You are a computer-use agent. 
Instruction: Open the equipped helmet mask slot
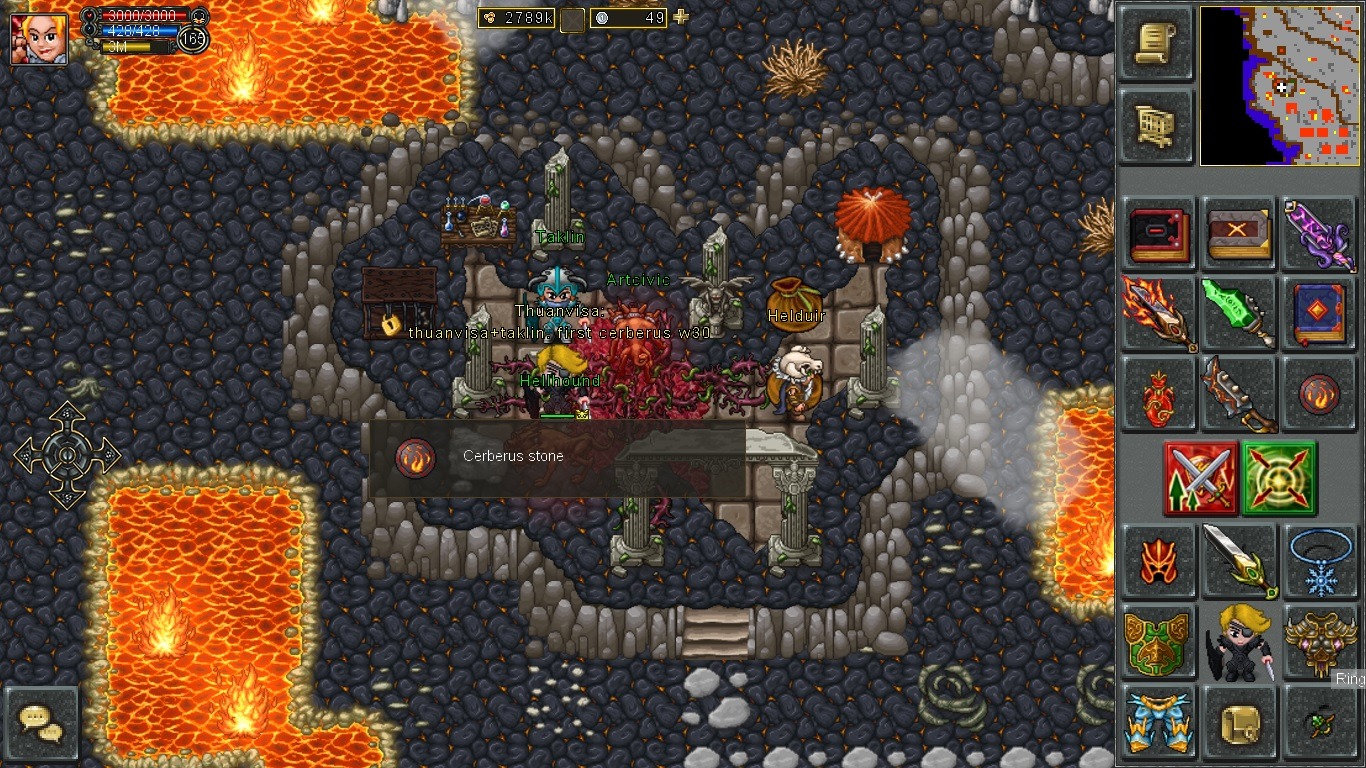pos(1159,561)
